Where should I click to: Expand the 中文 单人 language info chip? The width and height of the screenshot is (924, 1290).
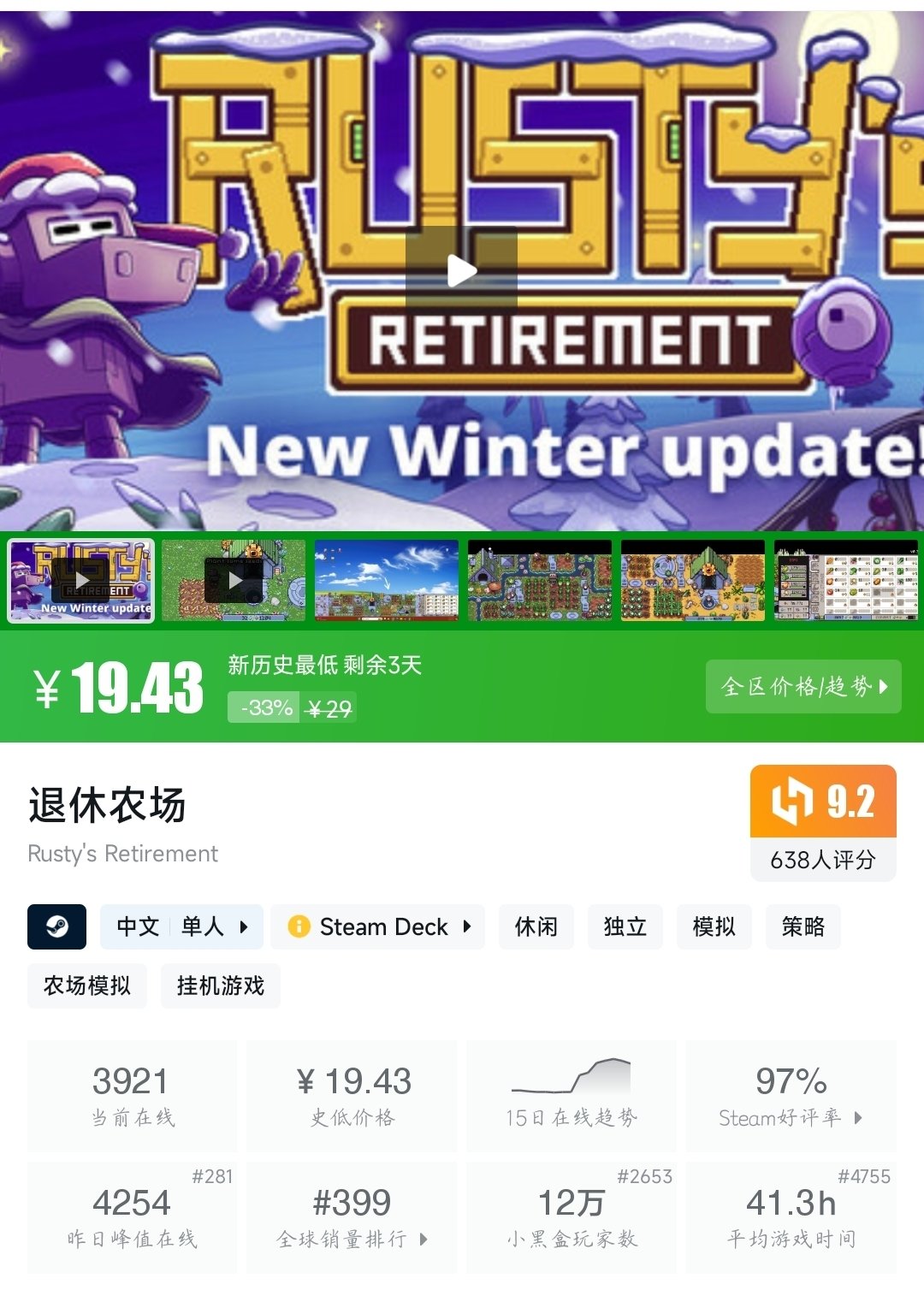tap(181, 926)
